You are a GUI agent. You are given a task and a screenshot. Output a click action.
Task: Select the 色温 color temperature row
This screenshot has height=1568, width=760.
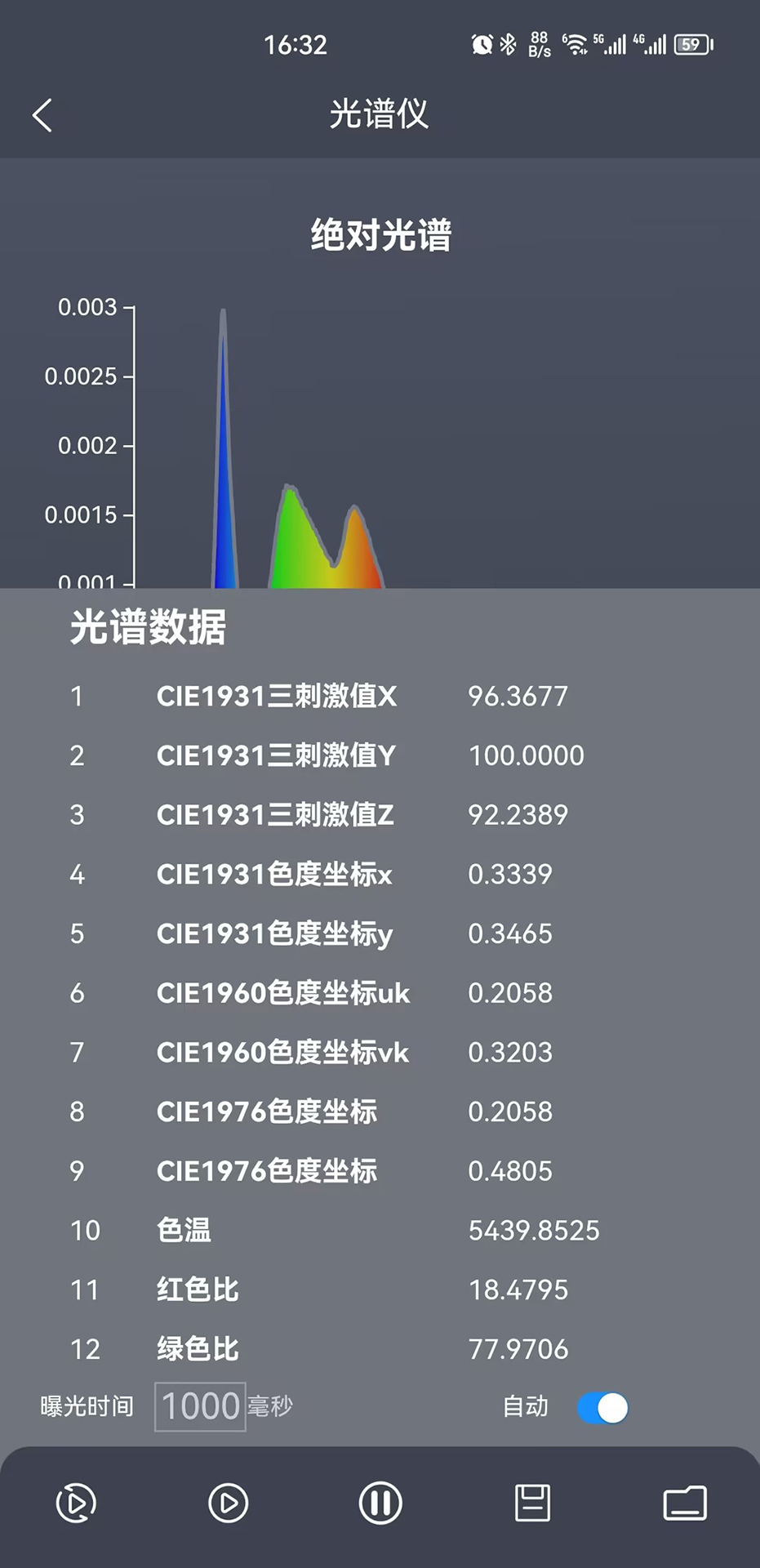[x=327, y=1231]
